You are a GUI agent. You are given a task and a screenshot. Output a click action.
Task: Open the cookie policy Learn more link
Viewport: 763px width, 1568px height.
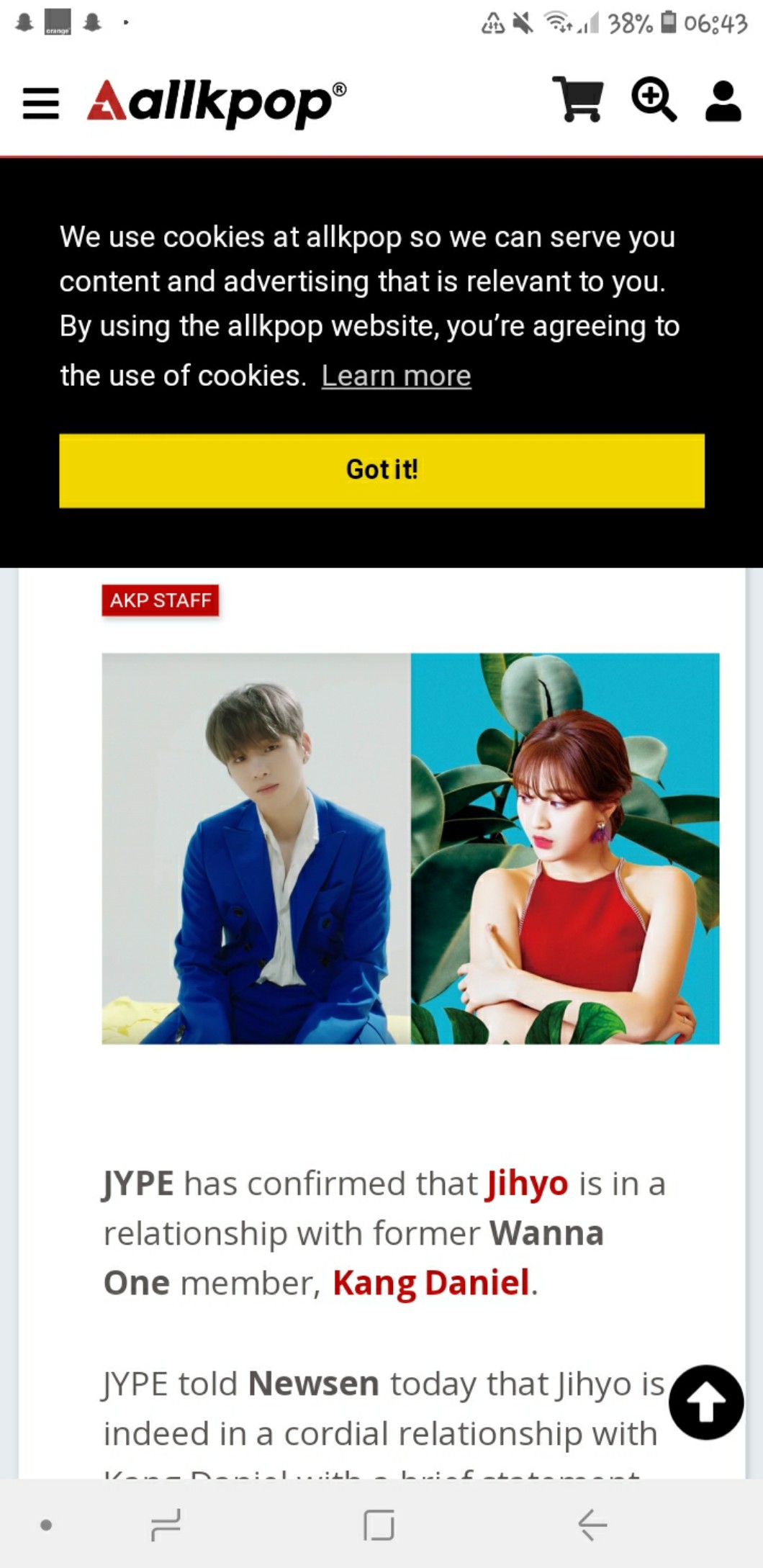tap(396, 376)
